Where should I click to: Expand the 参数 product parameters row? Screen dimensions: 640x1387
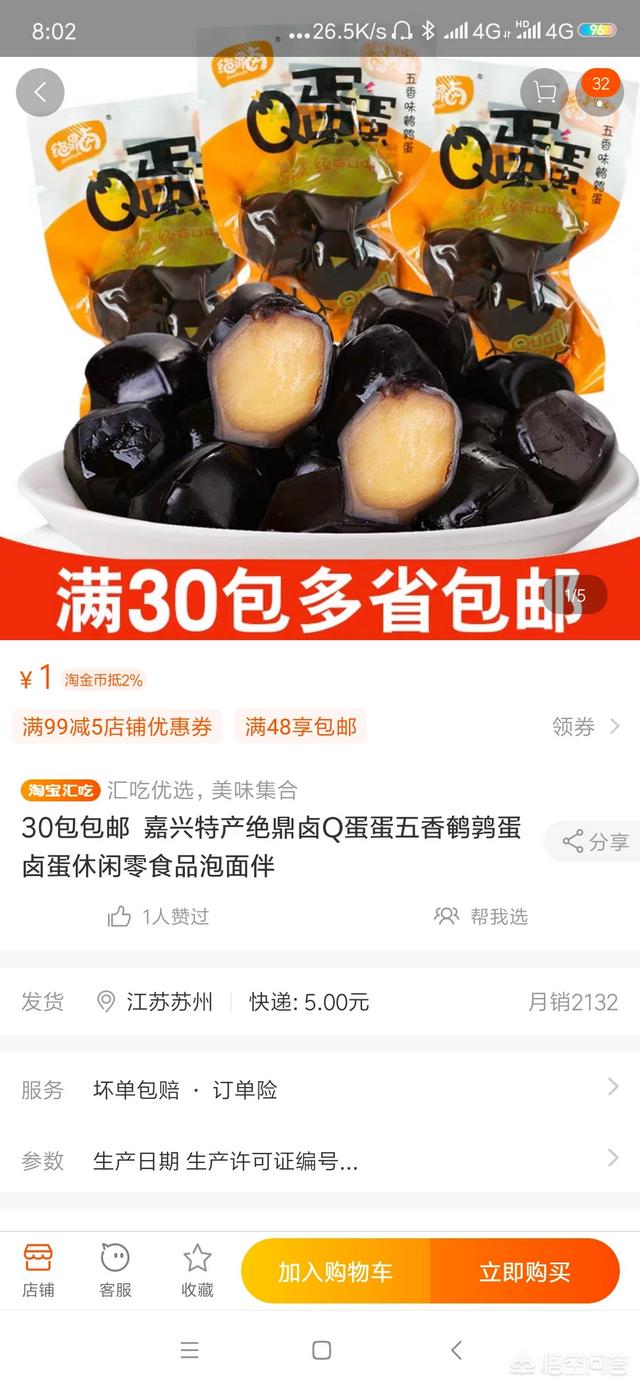[320, 1160]
